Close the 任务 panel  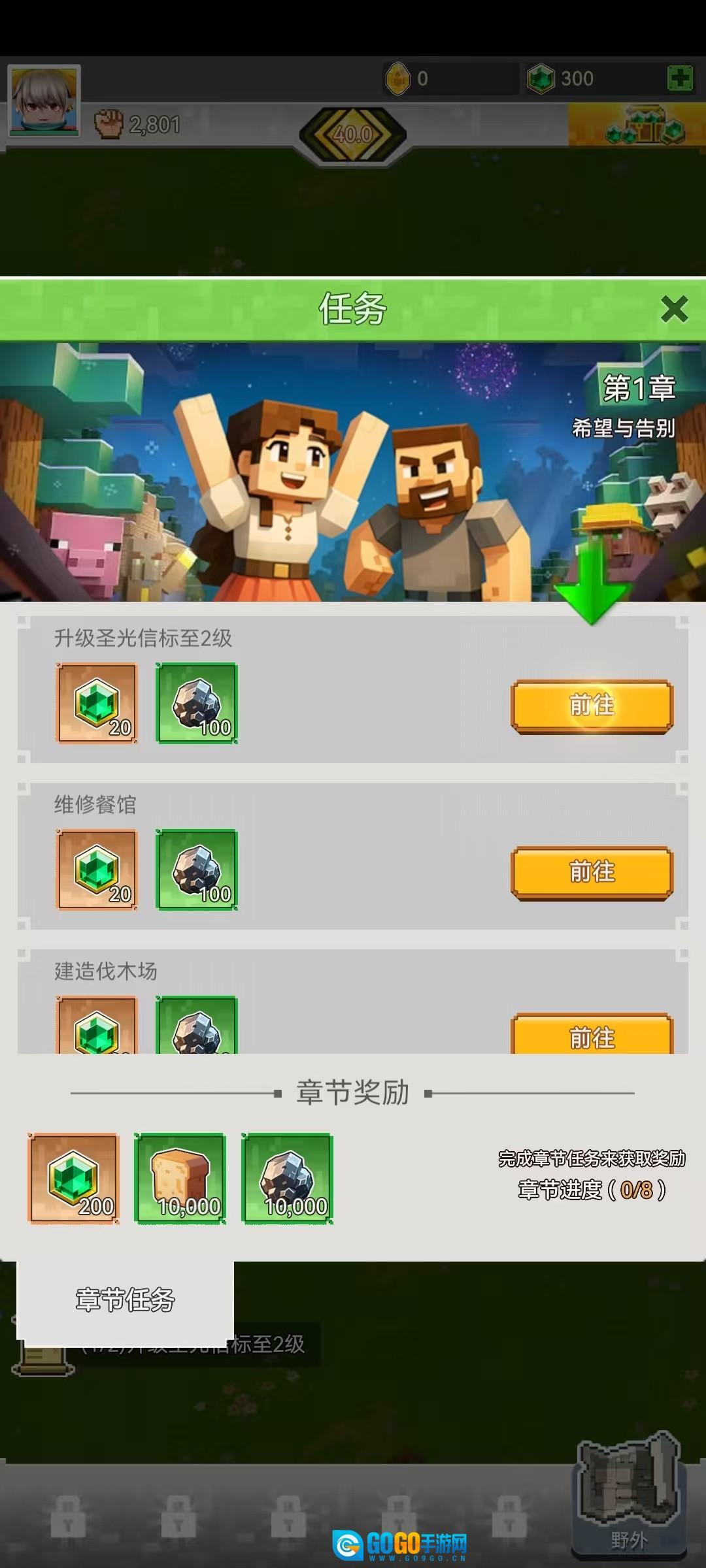click(x=674, y=309)
